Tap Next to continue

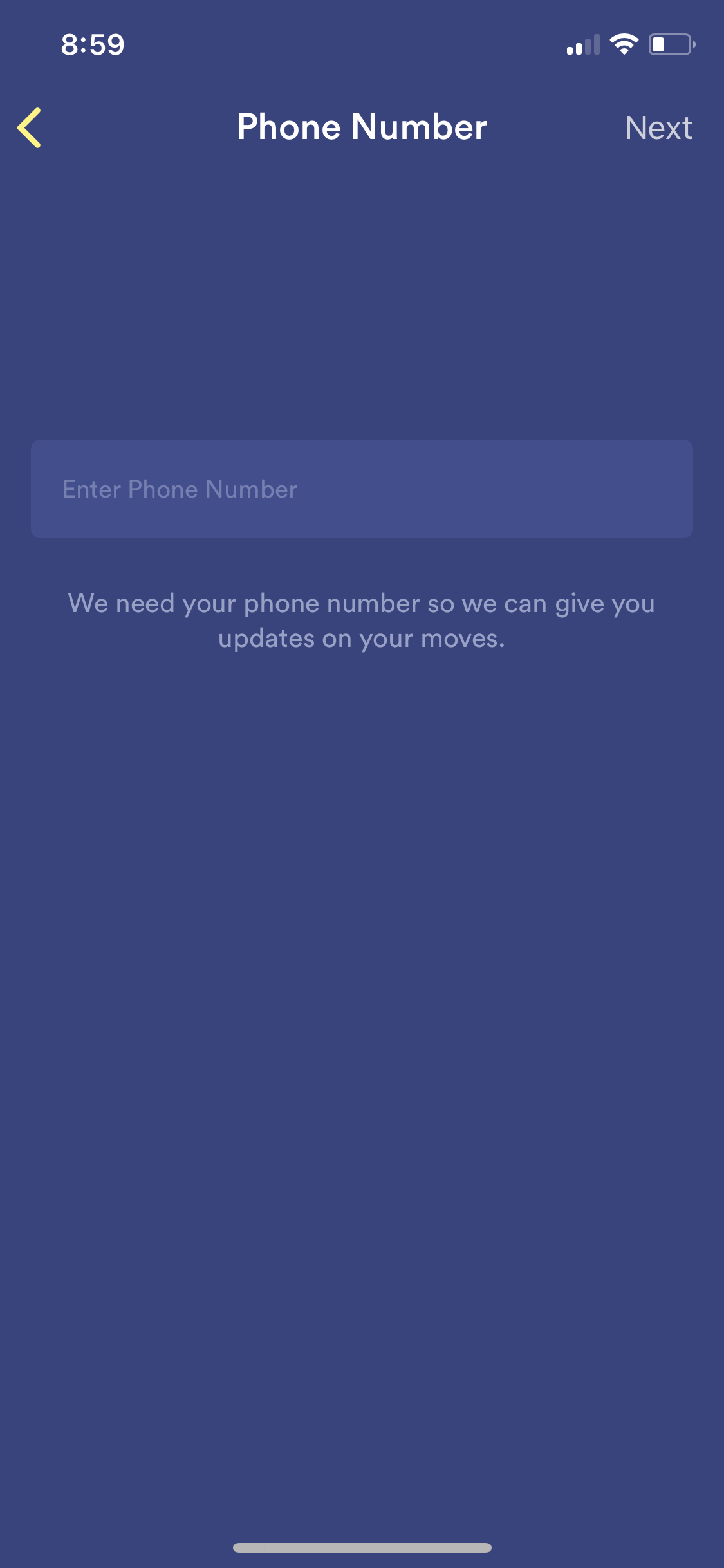coord(658,128)
